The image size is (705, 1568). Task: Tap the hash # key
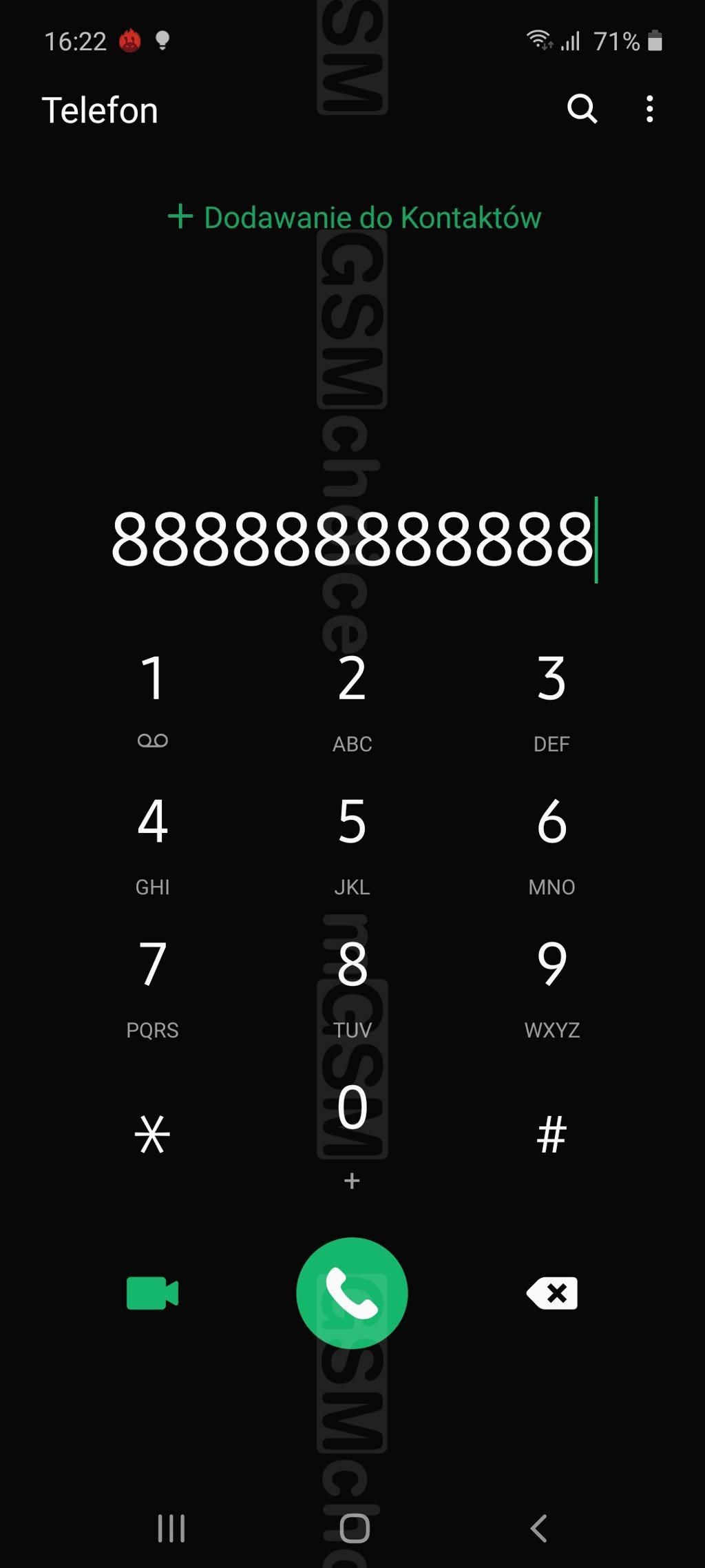pos(551,1134)
